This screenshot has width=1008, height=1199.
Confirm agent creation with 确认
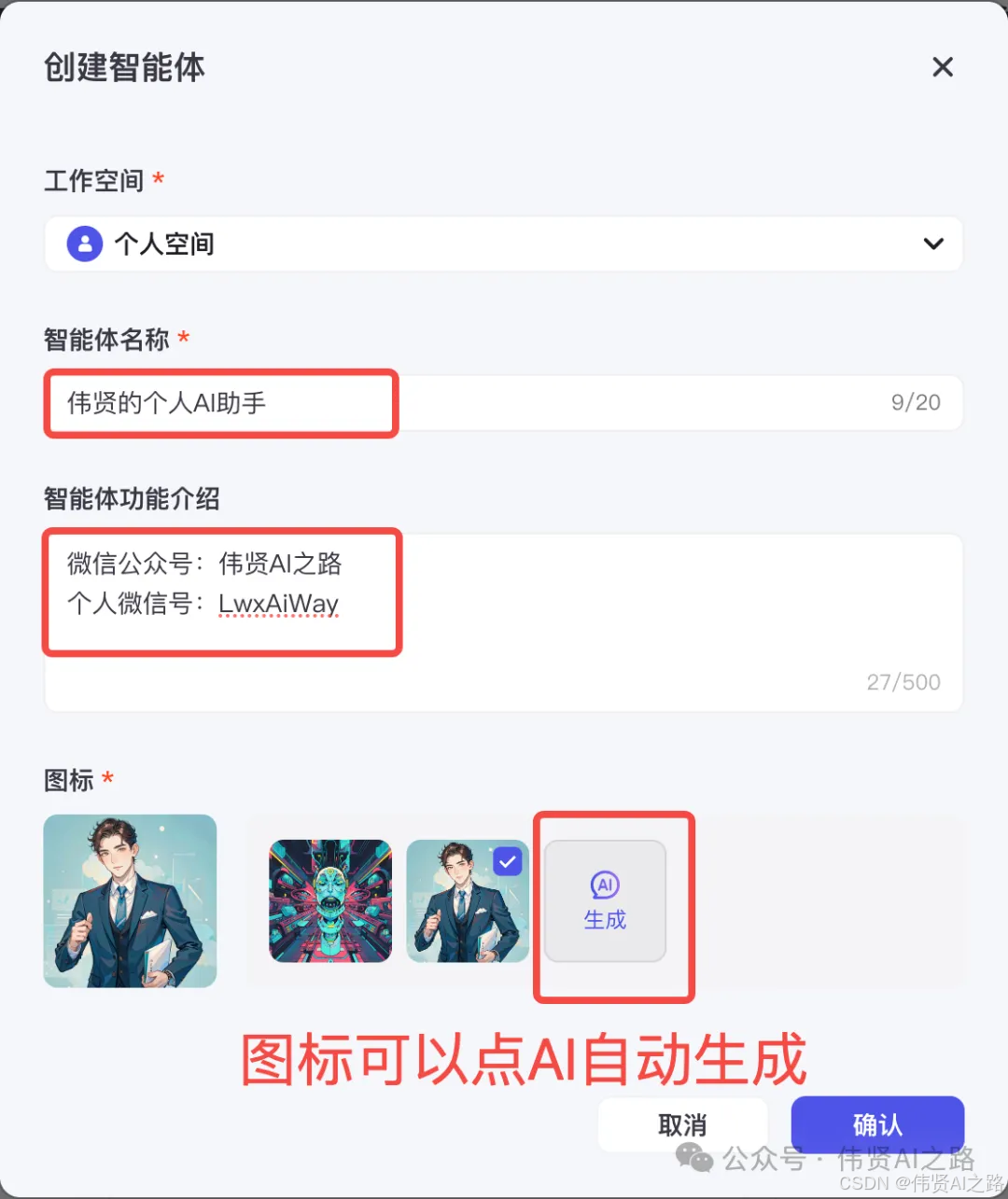pos(876,1124)
